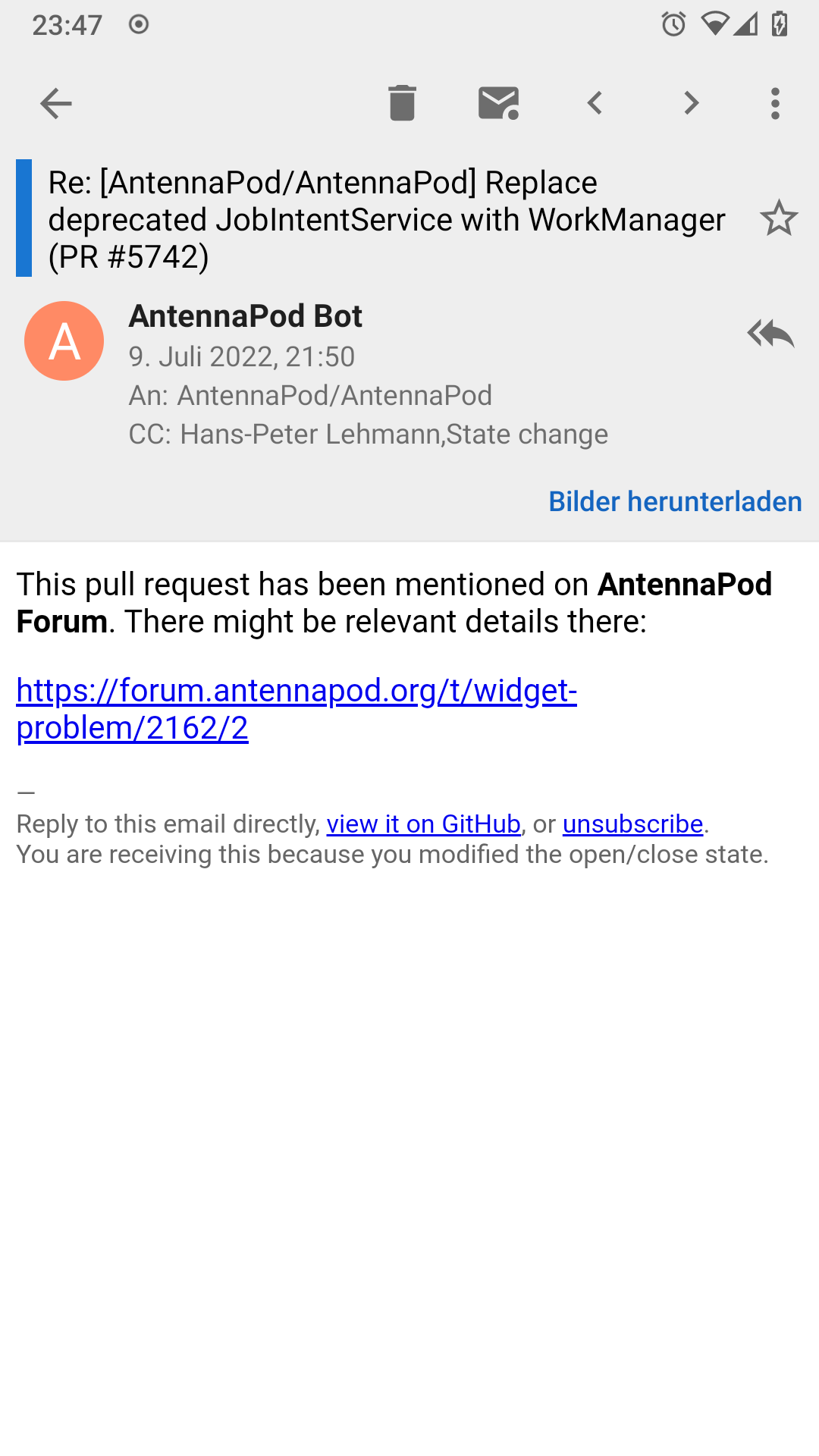Delete this email
The image size is (819, 1456).
402,103
